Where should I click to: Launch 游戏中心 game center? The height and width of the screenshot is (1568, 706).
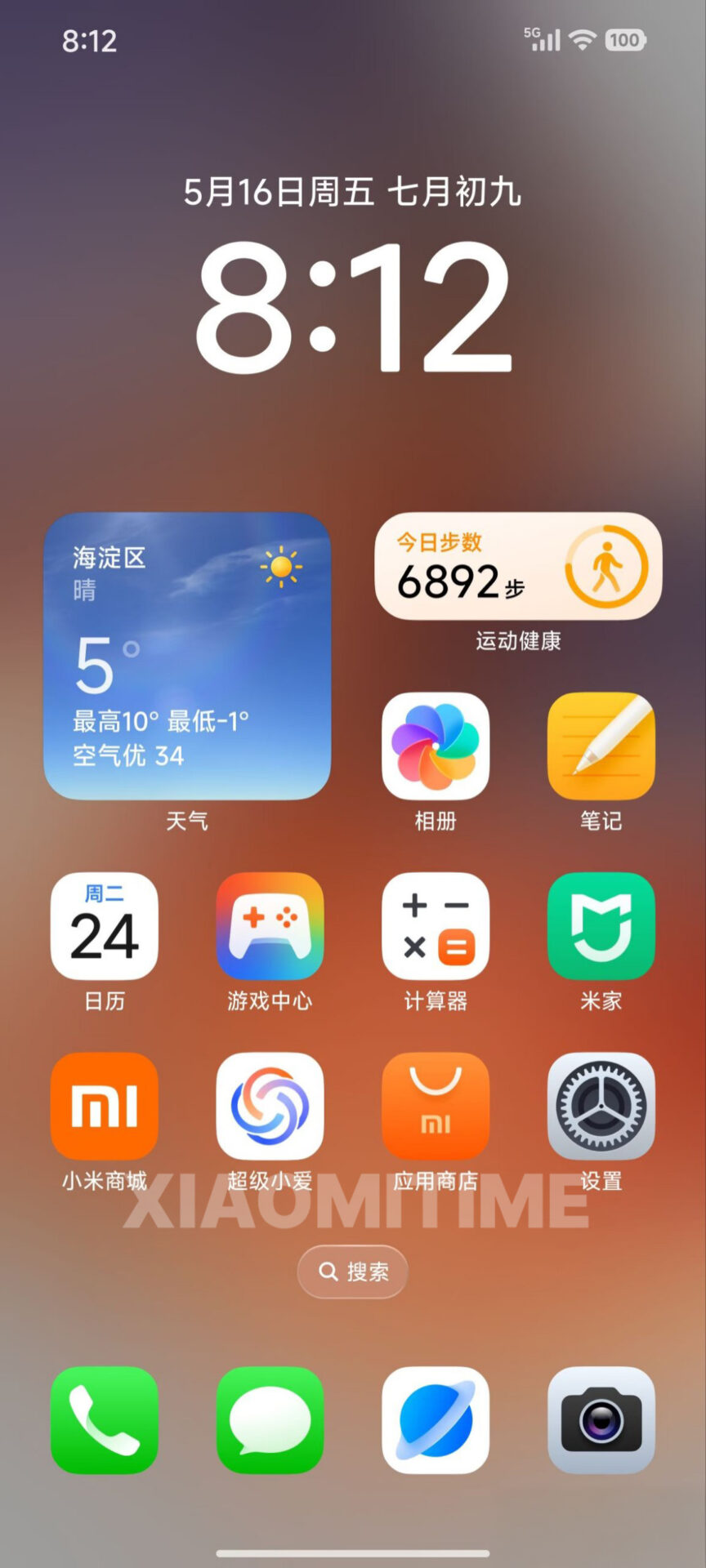[270, 926]
